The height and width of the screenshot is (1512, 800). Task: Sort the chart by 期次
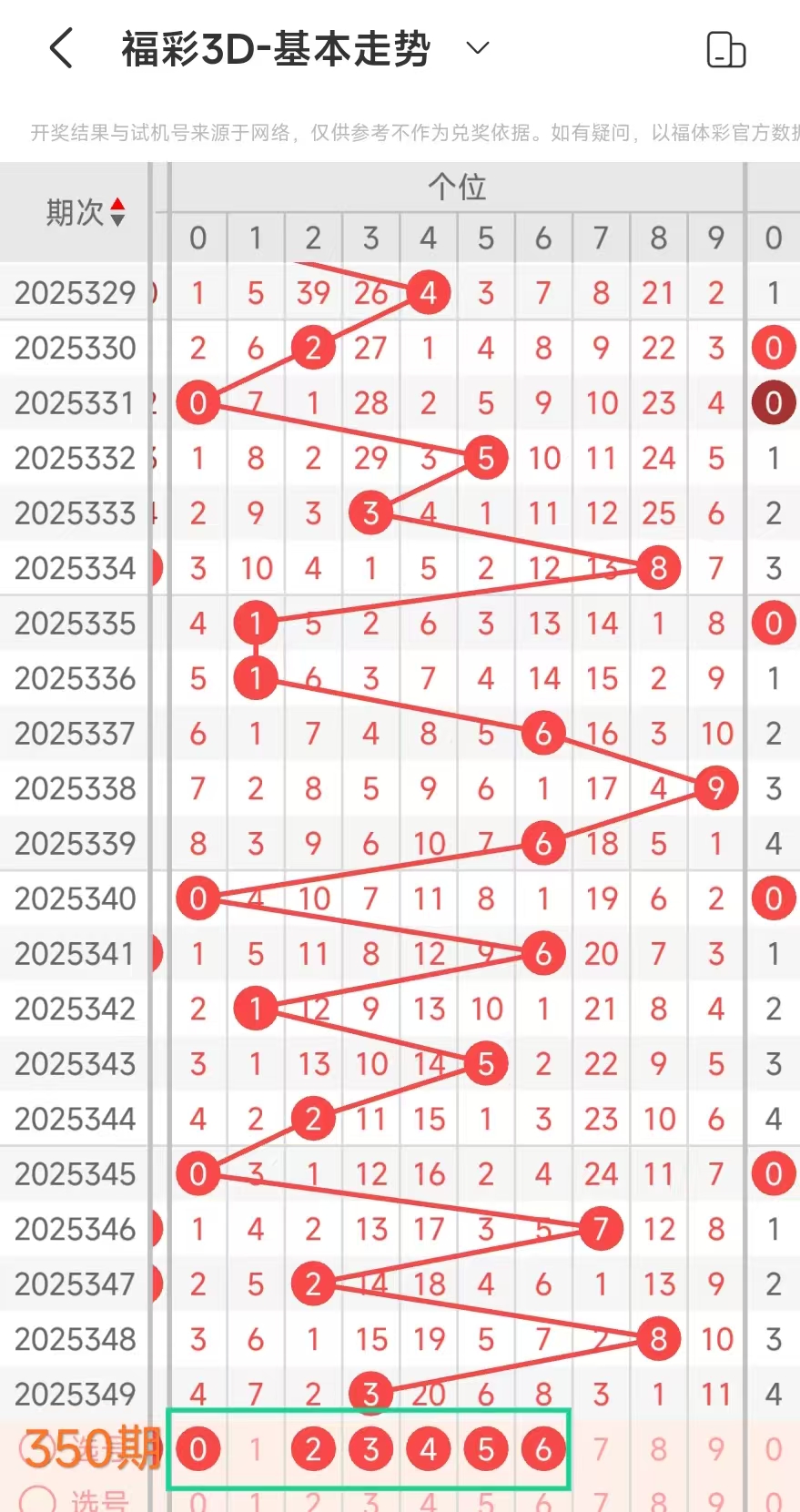[86, 213]
